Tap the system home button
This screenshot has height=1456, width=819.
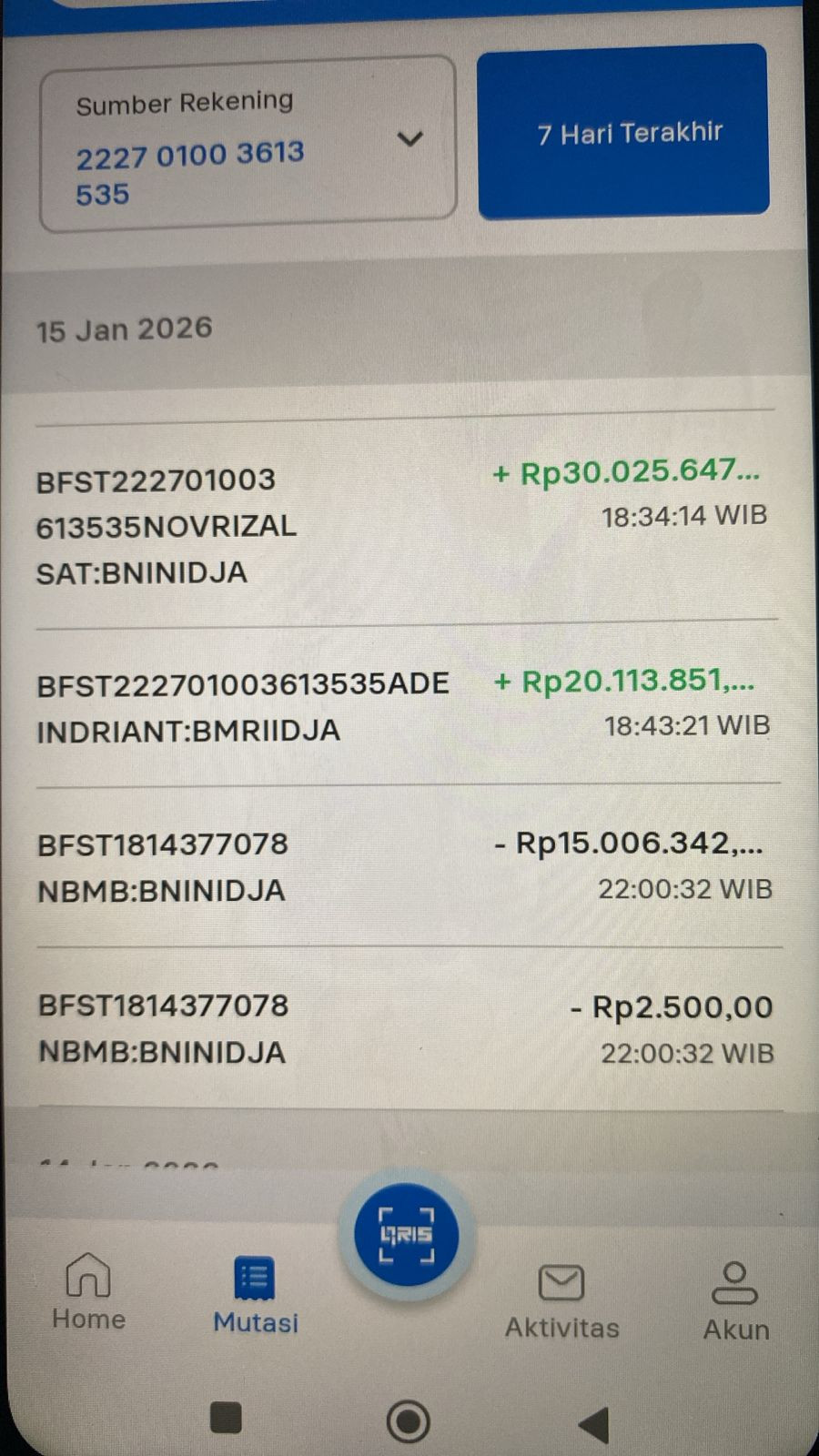(x=408, y=1421)
